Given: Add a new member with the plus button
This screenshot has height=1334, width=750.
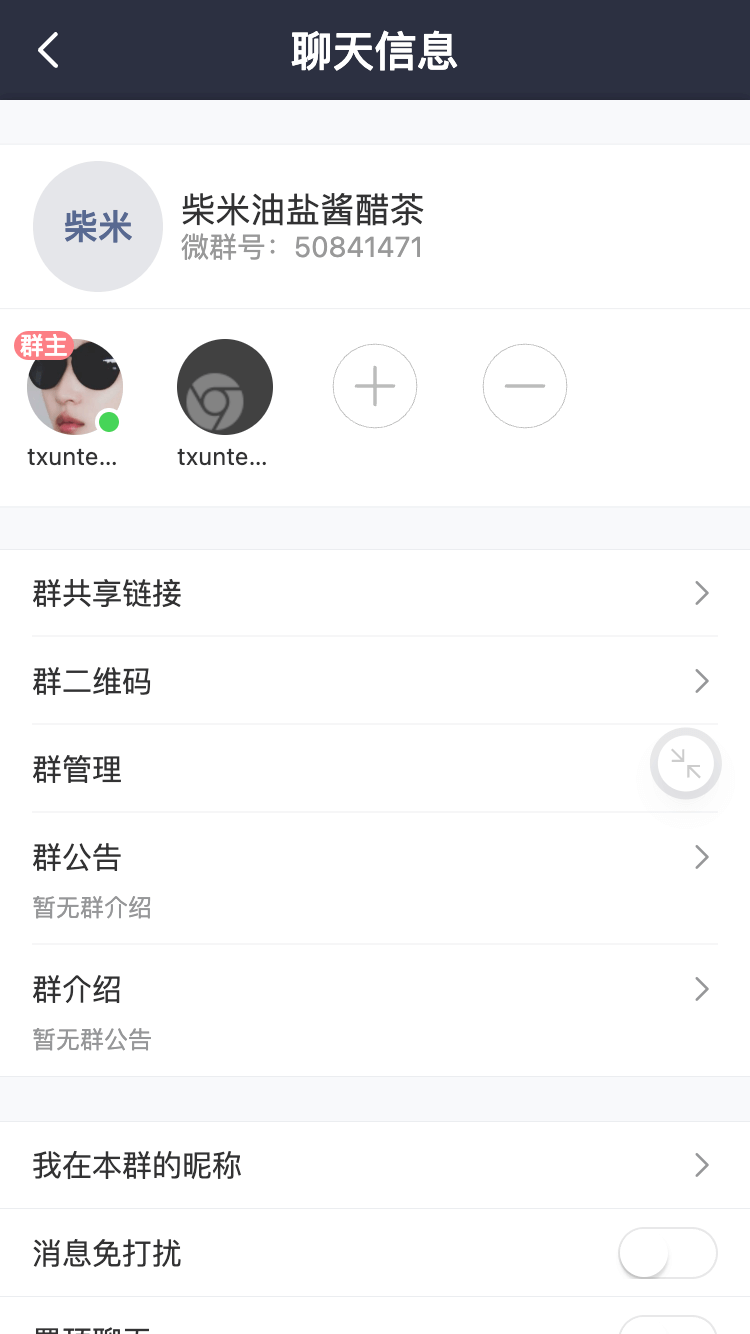Looking at the screenshot, I should click(375, 386).
